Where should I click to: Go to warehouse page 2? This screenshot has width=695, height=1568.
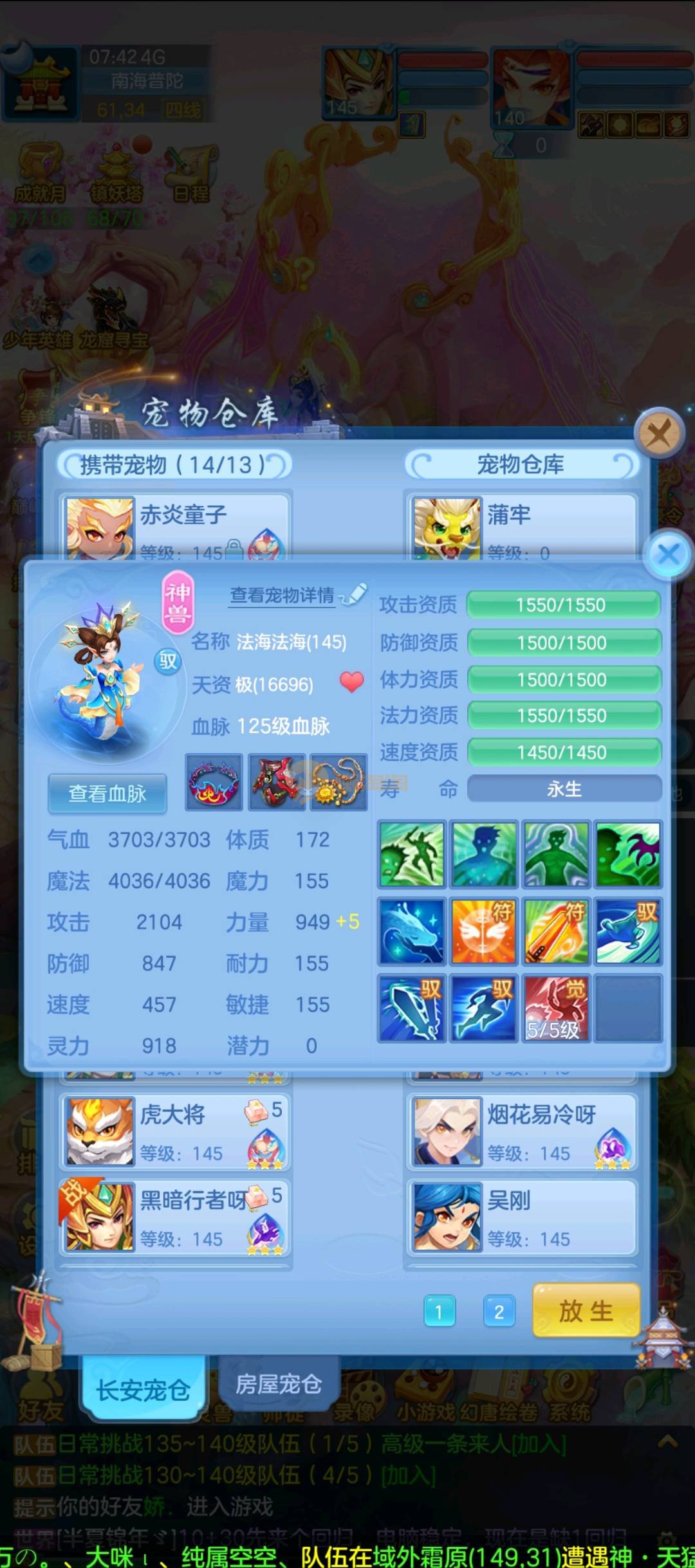(x=499, y=1311)
